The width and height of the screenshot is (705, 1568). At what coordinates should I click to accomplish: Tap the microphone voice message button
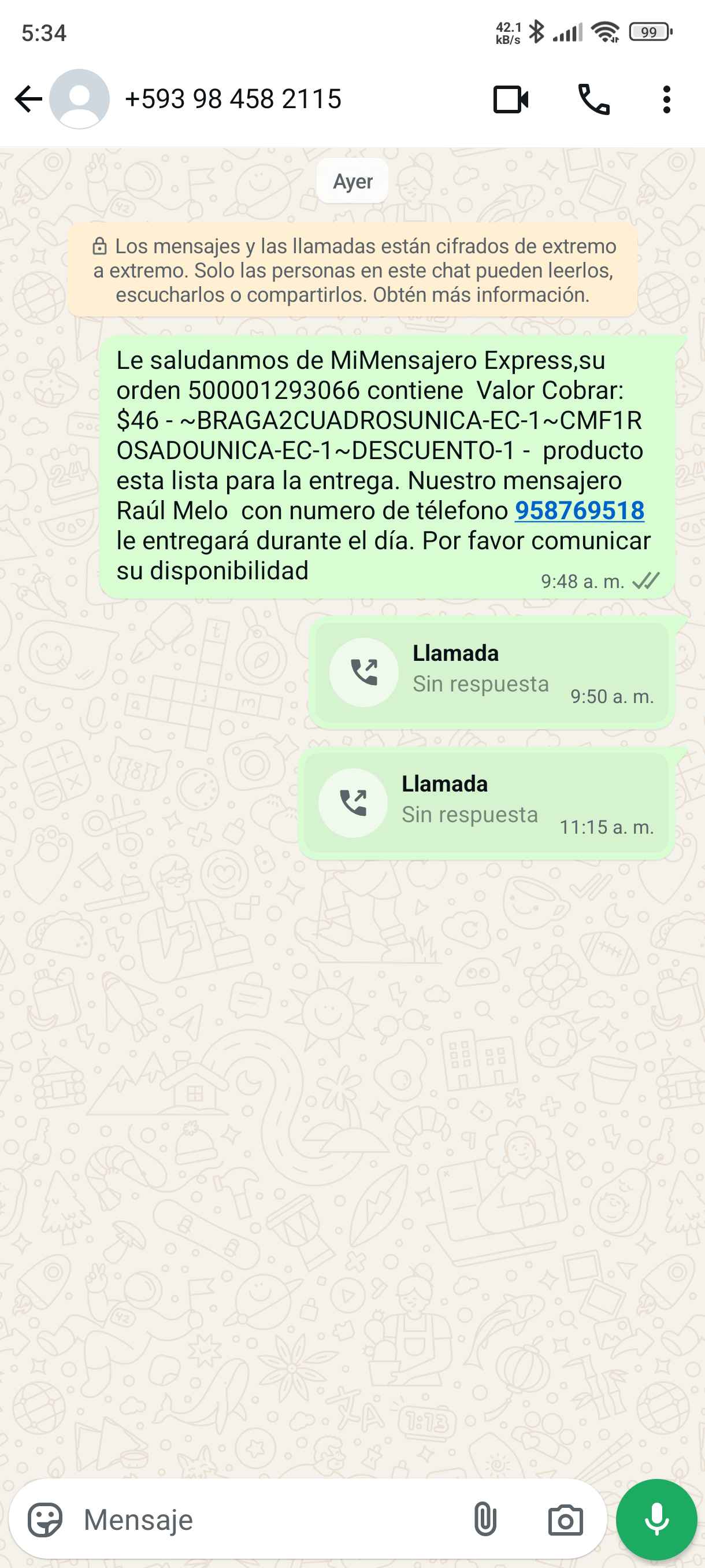point(656,1519)
